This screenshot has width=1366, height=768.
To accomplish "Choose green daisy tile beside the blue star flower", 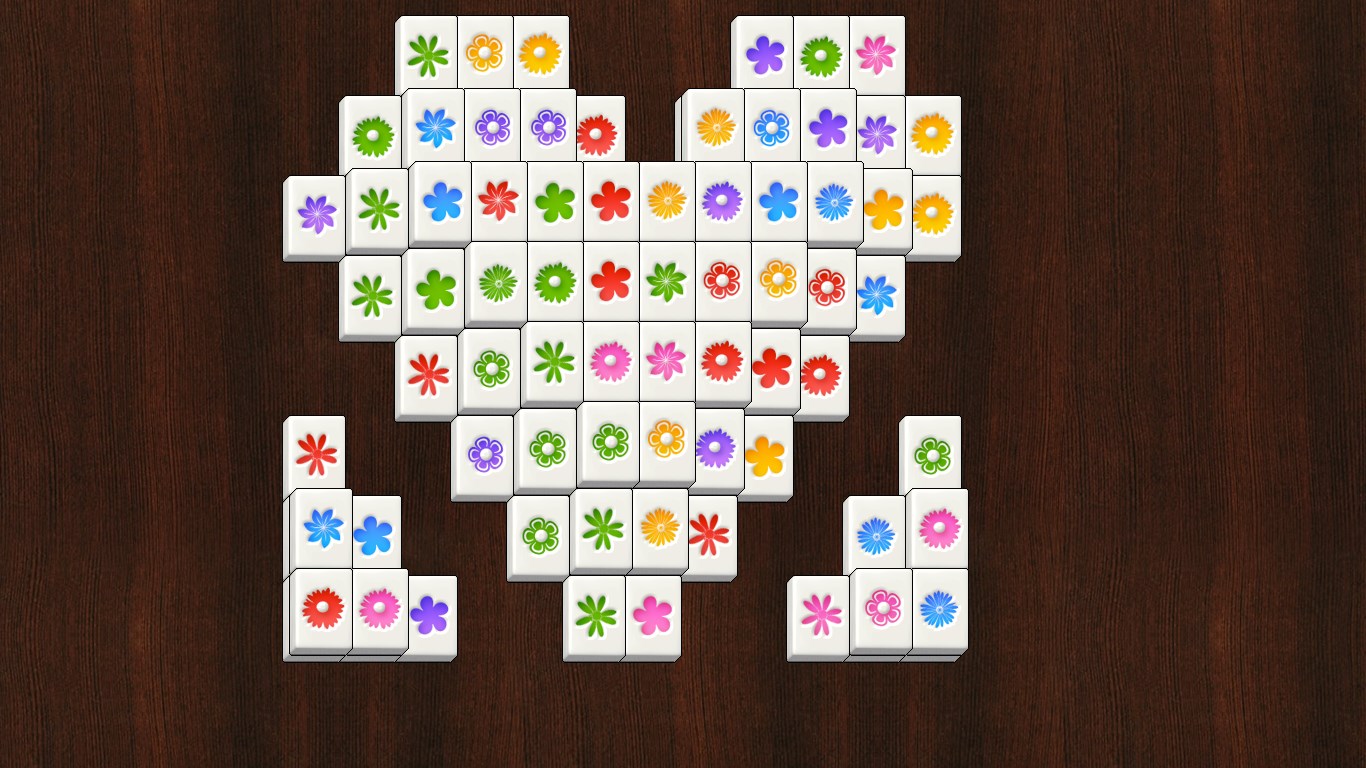I will tap(373, 135).
